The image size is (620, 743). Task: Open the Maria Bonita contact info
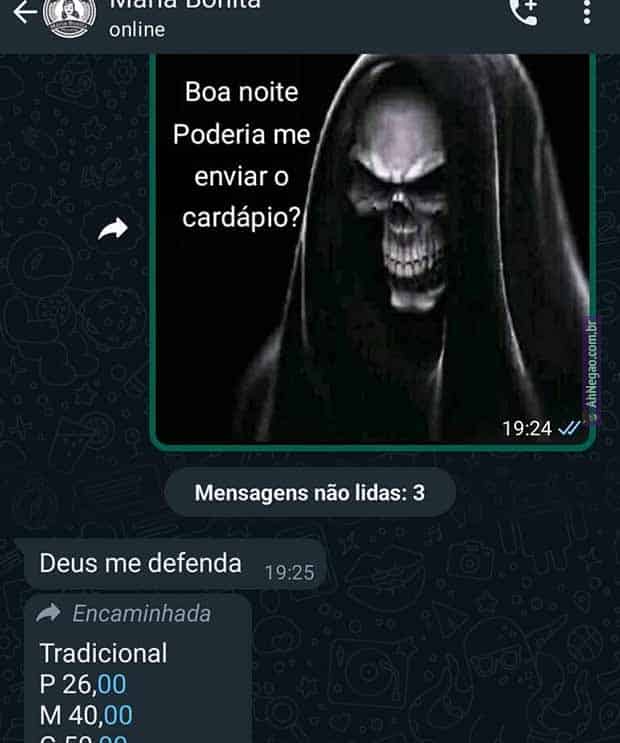170,16
